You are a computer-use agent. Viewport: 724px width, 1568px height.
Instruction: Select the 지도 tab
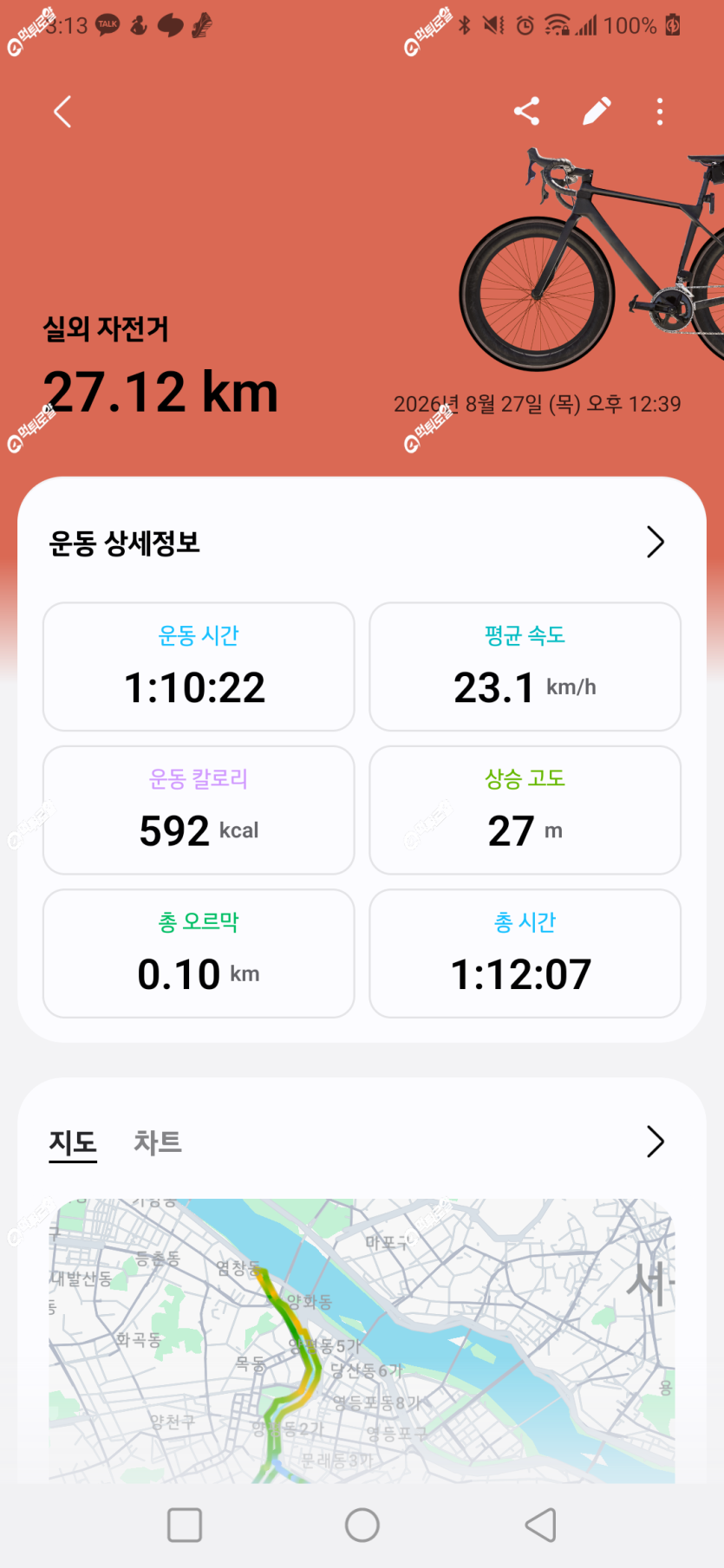coord(73,1142)
